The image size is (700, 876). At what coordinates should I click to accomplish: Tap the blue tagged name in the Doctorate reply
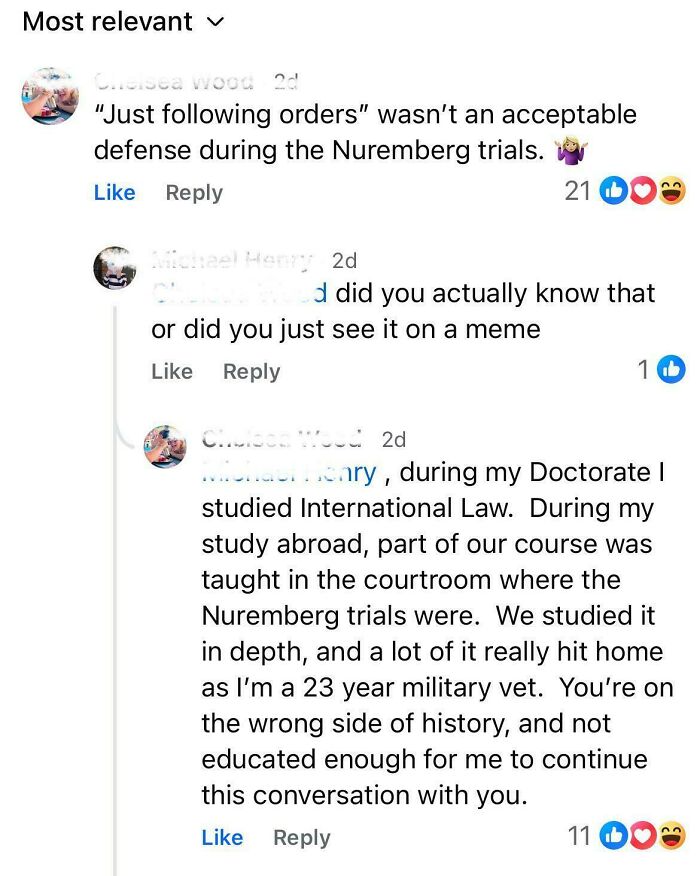290,471
